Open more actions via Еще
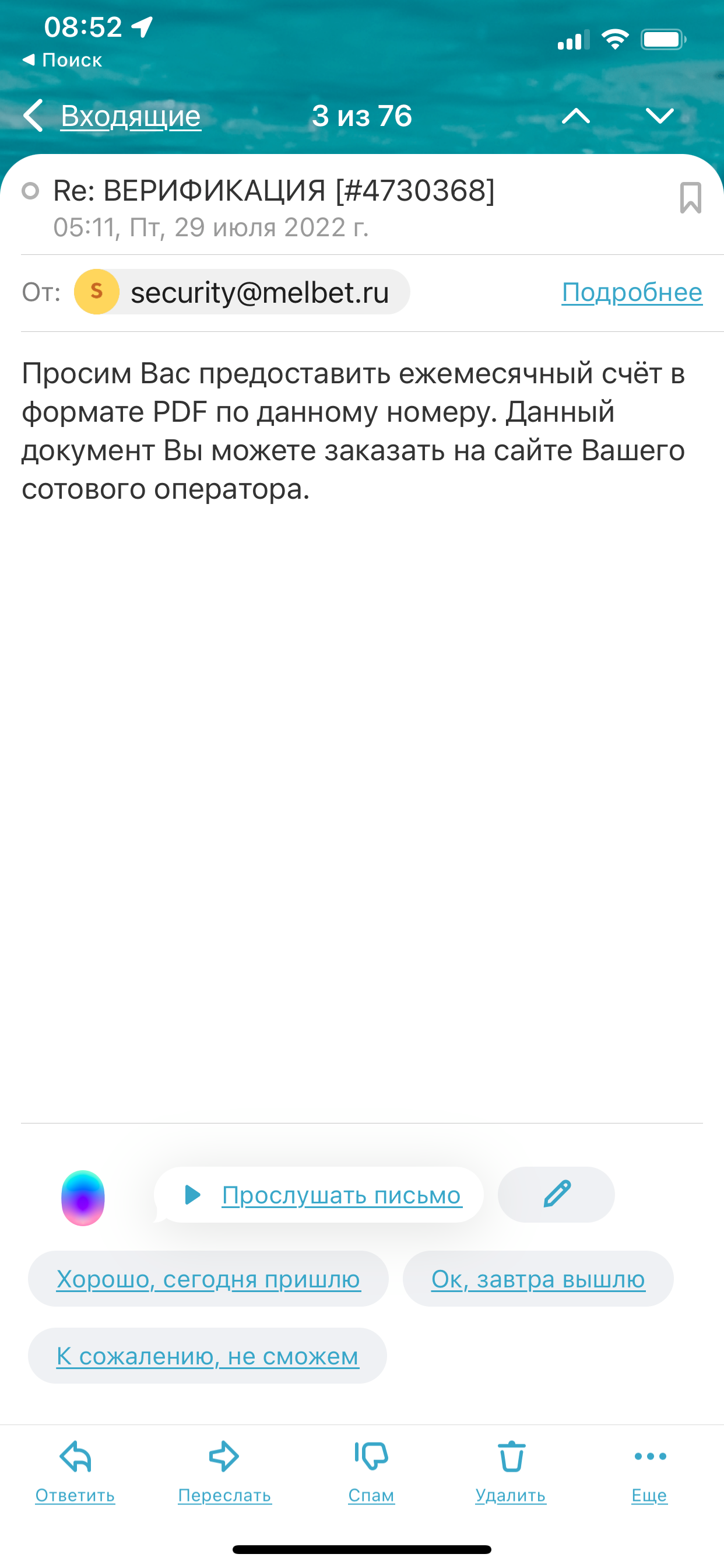 coord(650,1471)
